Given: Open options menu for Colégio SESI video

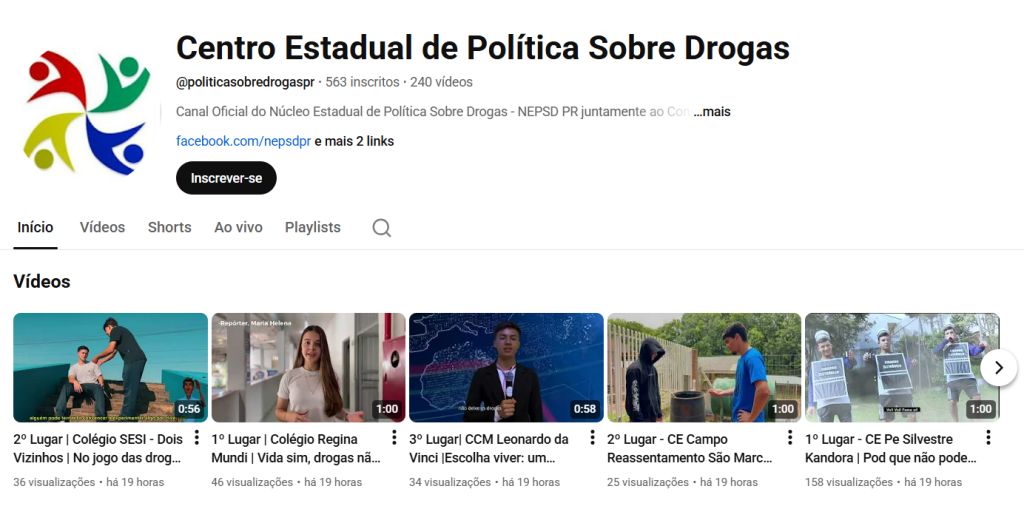Looking at the screenshot, I should 197,438.
